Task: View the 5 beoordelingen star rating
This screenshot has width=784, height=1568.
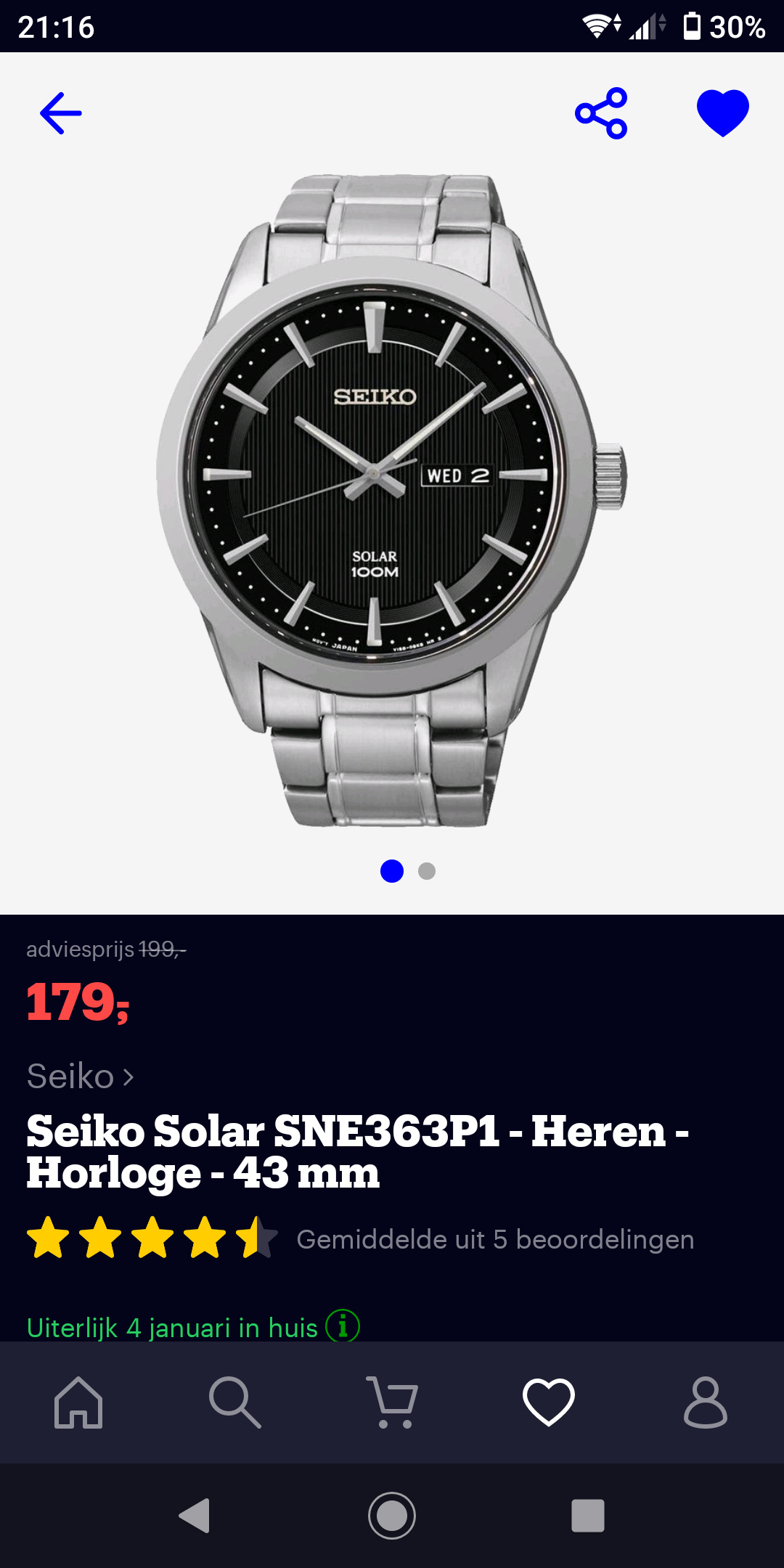Action: coord(152,1238)
